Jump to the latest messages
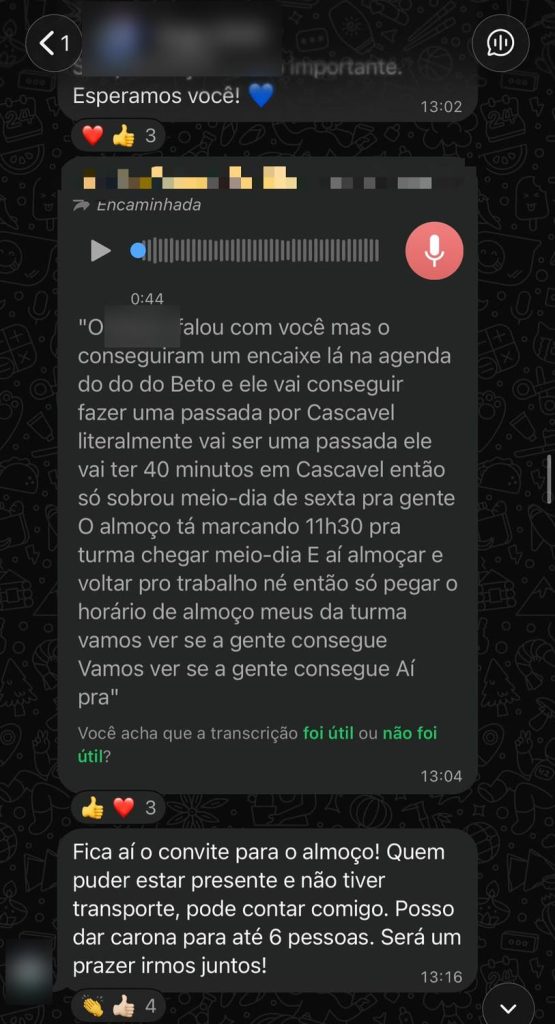The width and height of the screenshot is (555, 1024). click(x=508, y=1006)
